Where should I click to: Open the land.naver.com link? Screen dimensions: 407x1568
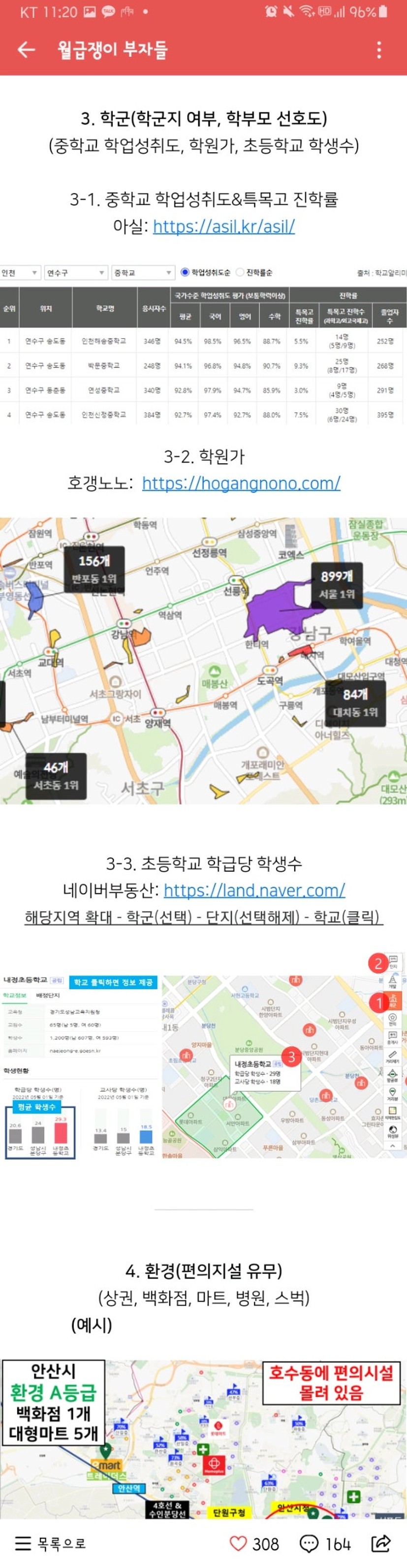(x=254, y=890)
